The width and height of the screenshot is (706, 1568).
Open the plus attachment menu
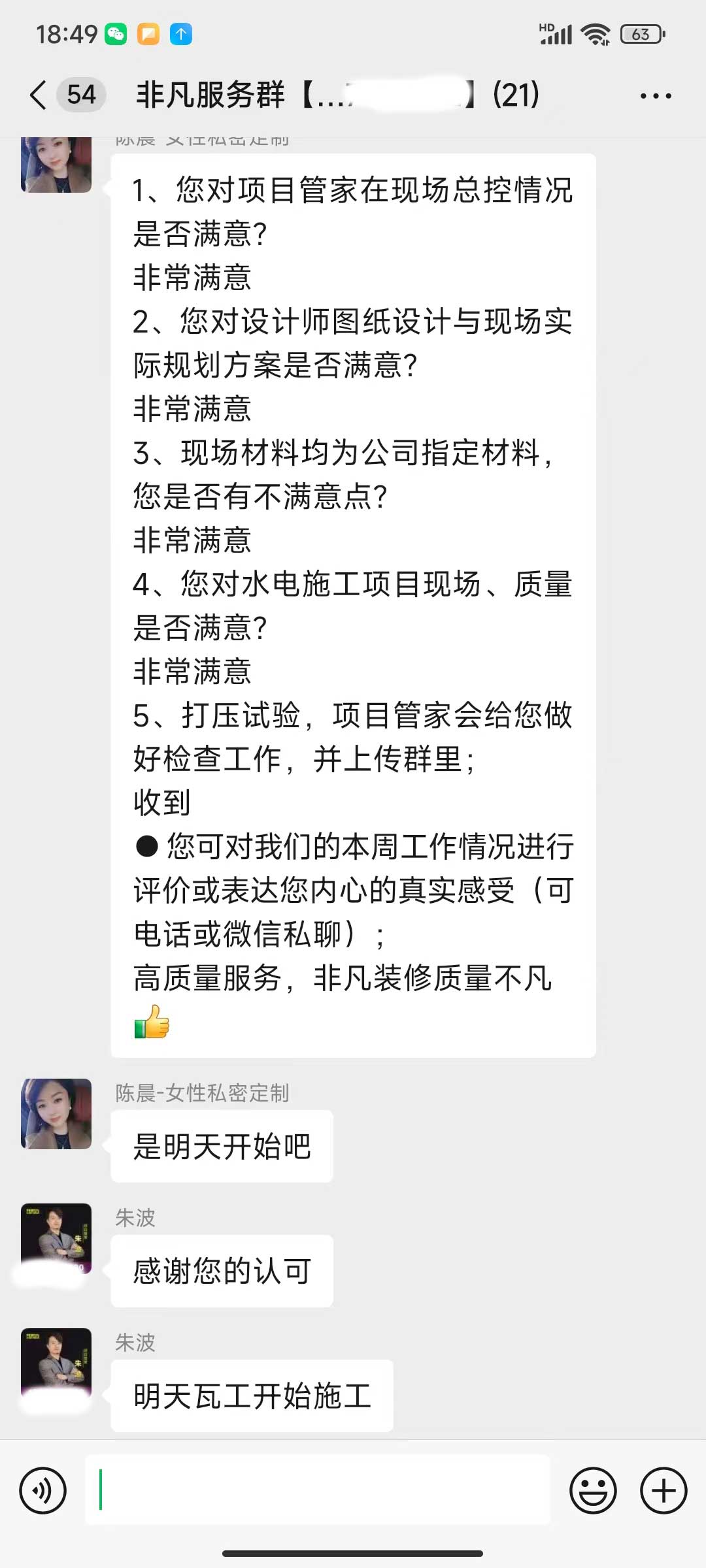click(x=663, y=1491)
